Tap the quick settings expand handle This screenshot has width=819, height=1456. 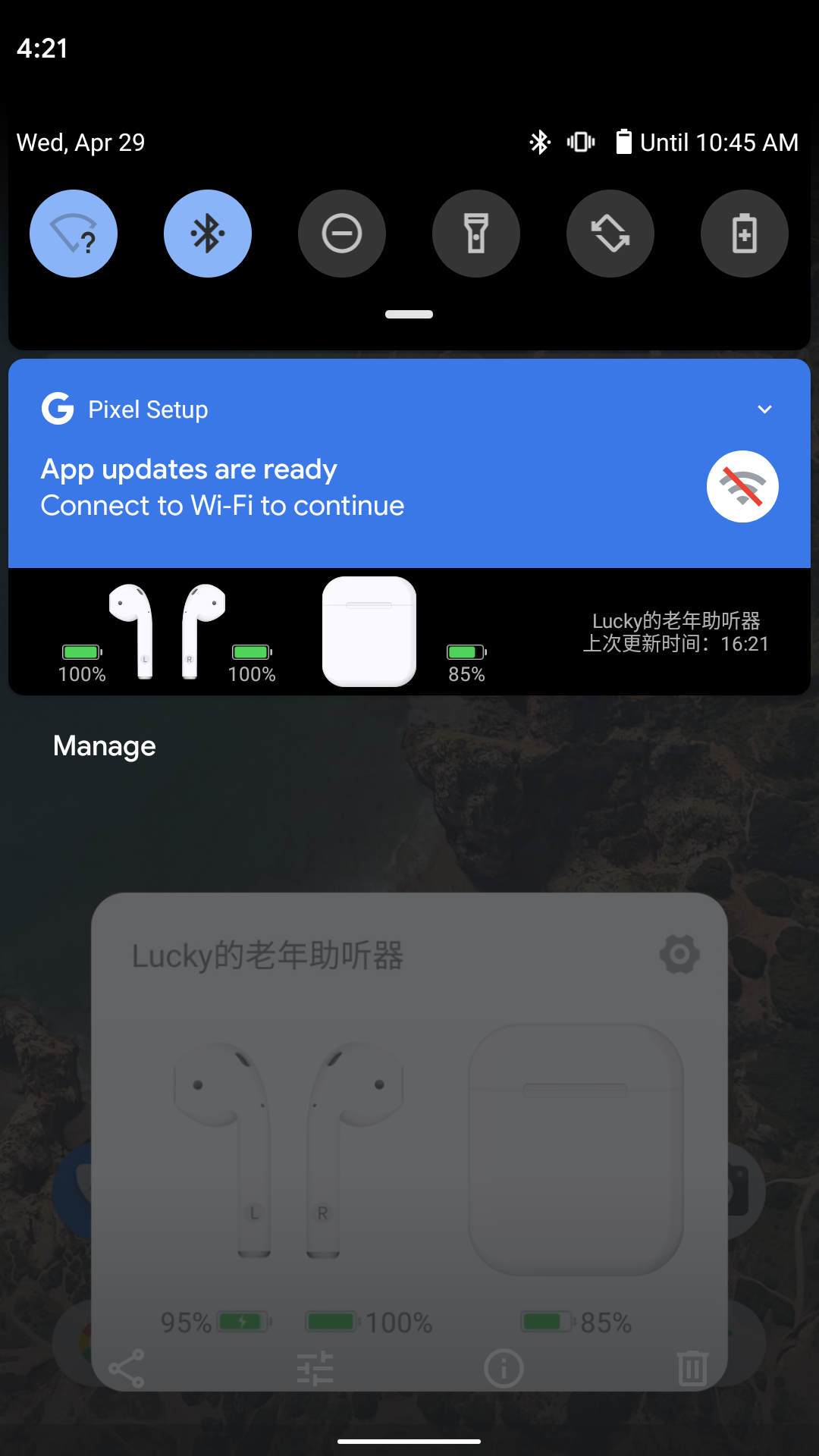point(409,315)
